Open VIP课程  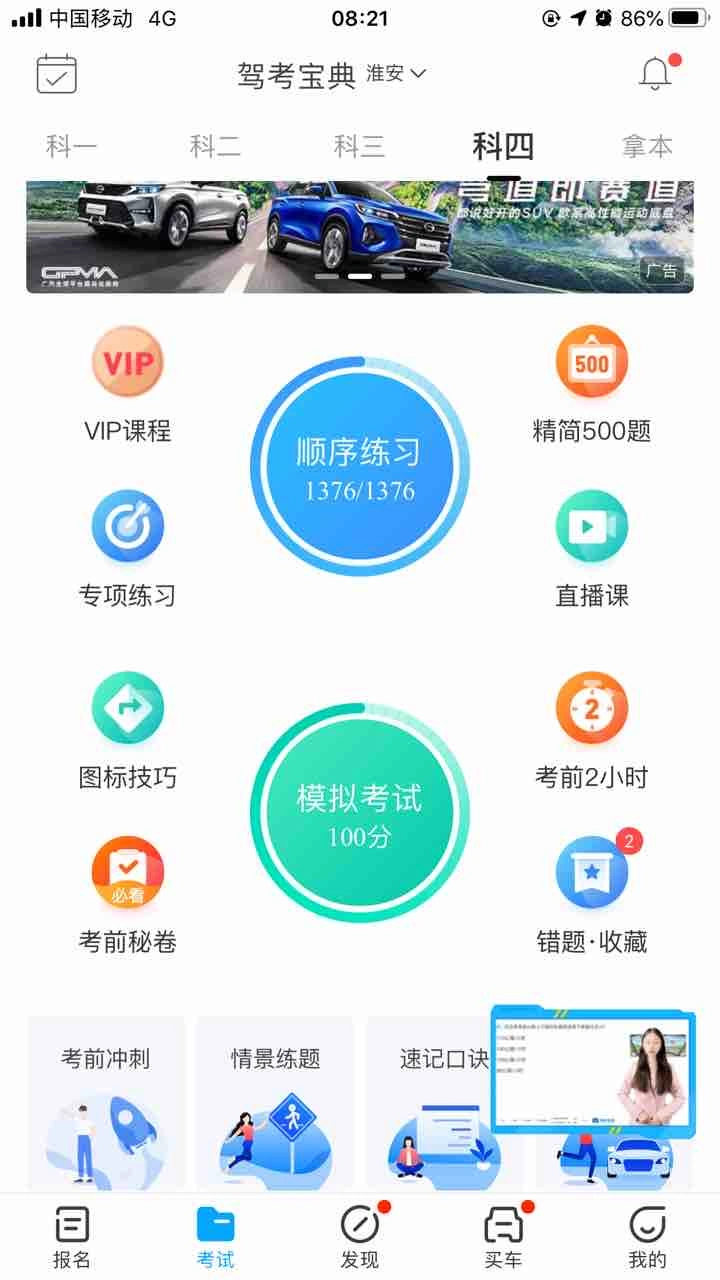[127, 386]
